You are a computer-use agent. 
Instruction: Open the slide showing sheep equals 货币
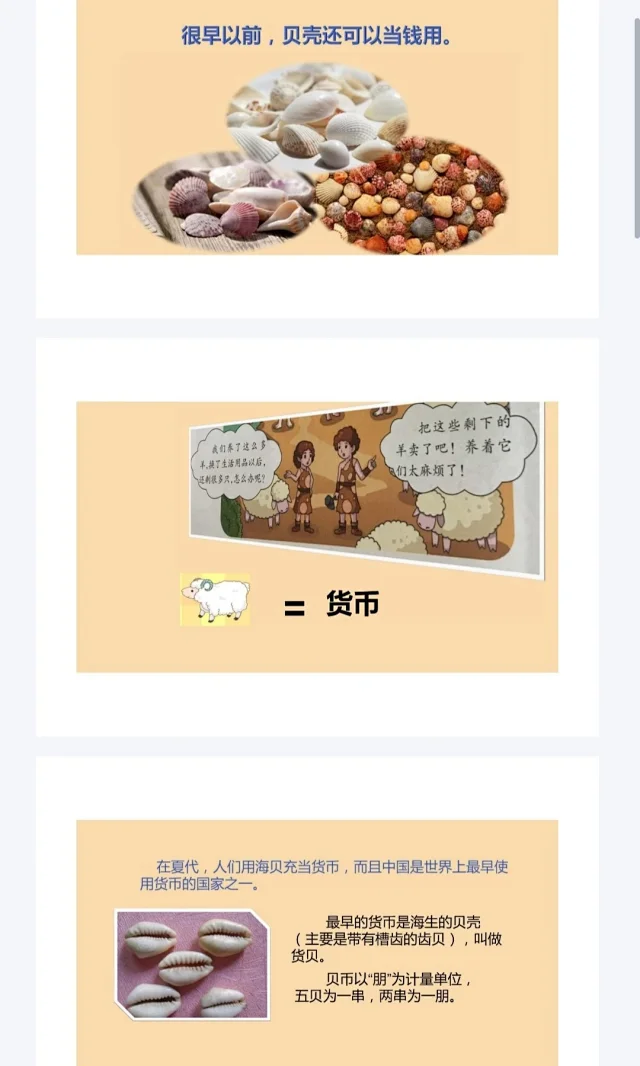317,536
